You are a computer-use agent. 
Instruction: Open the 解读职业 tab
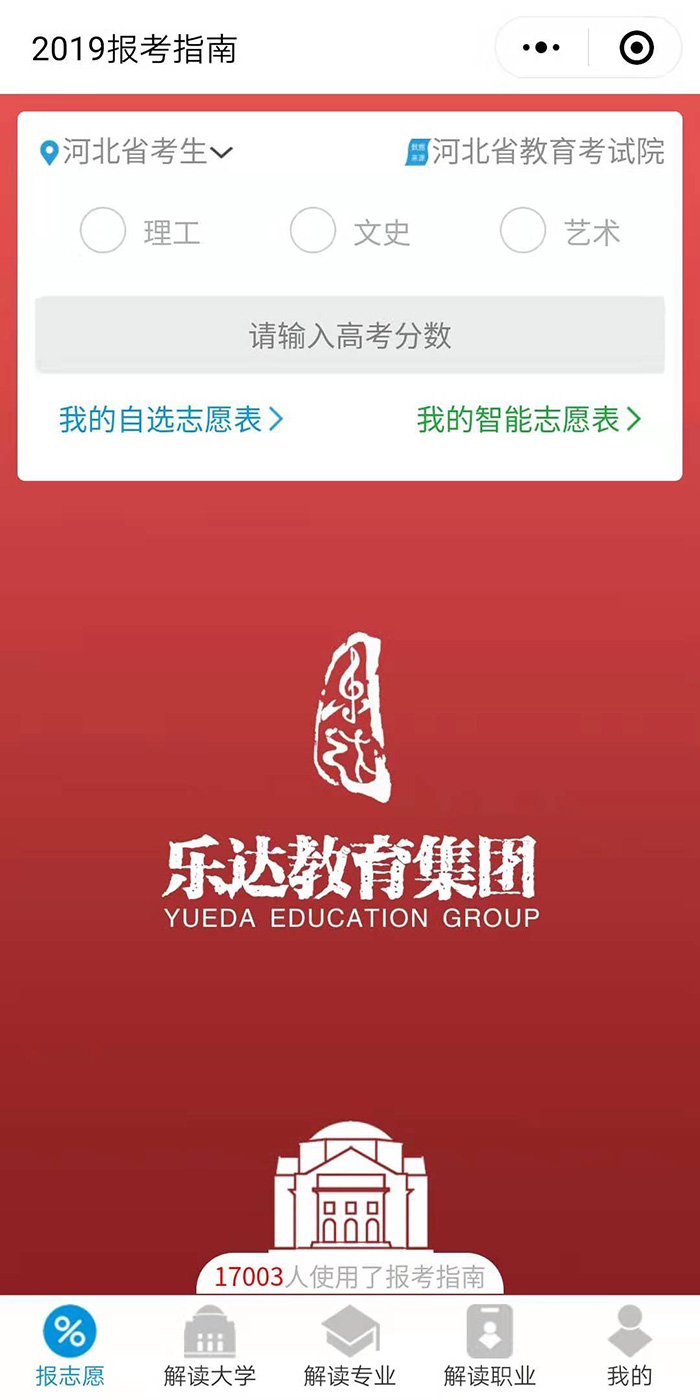(x=490, y=1346)
